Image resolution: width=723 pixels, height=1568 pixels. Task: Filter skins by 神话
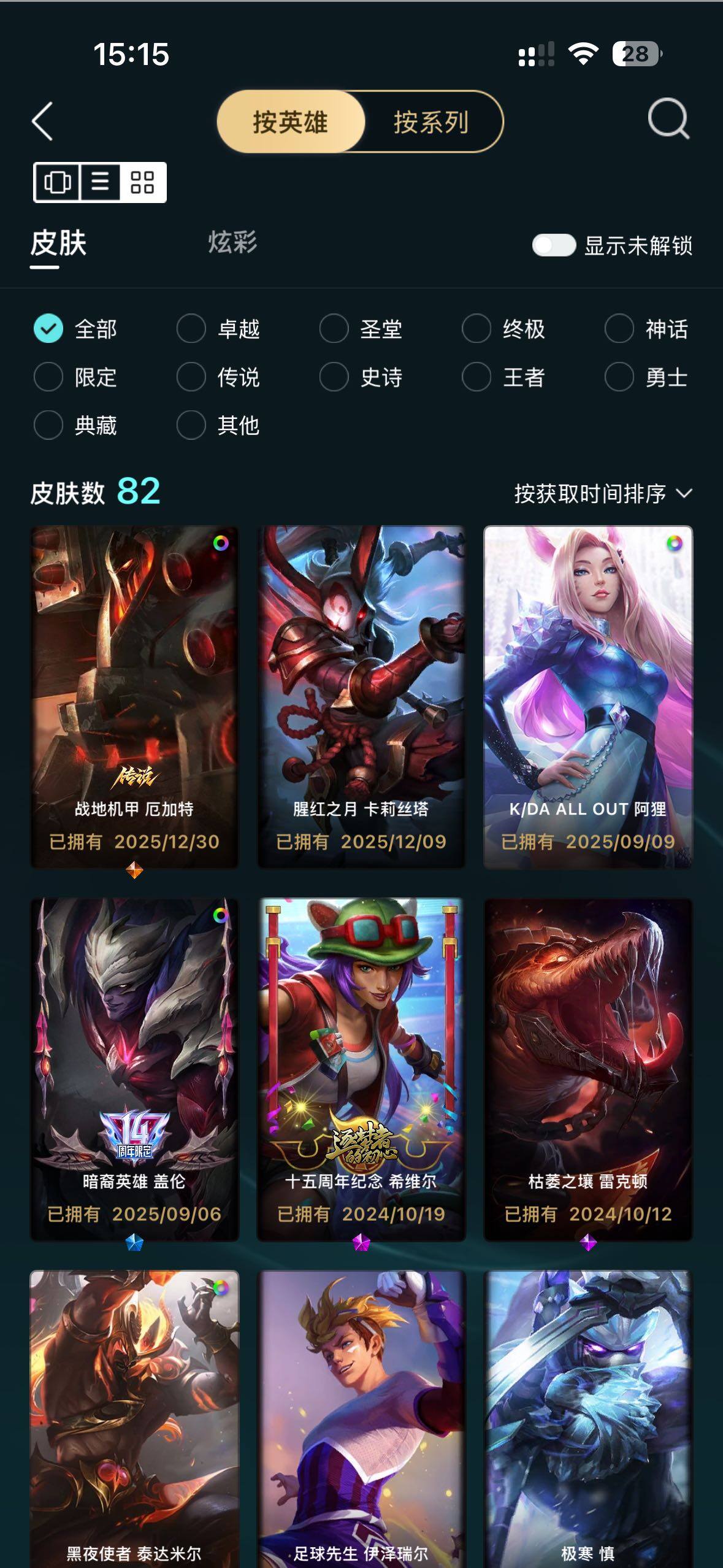point(619,329)
